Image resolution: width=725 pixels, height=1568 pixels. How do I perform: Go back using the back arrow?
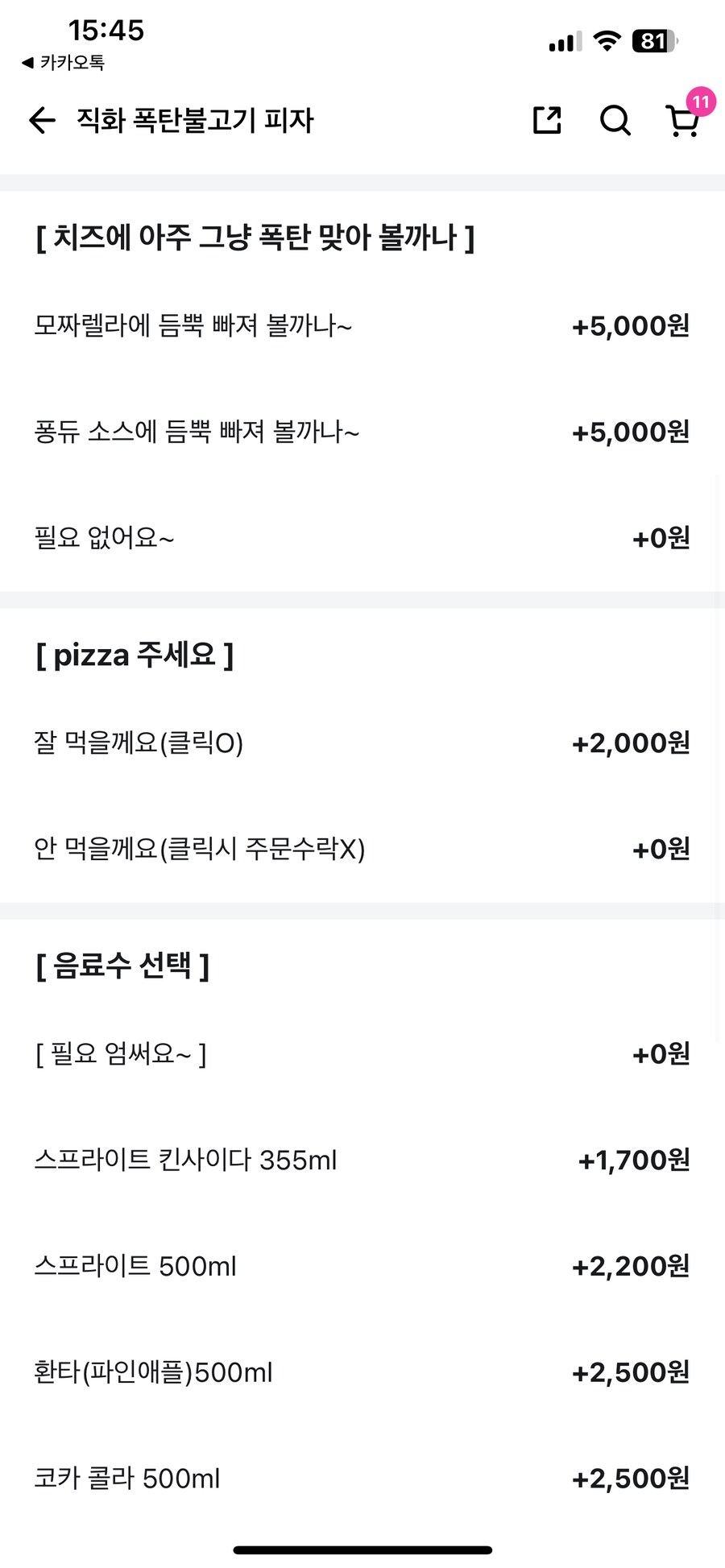click(41, 121)
